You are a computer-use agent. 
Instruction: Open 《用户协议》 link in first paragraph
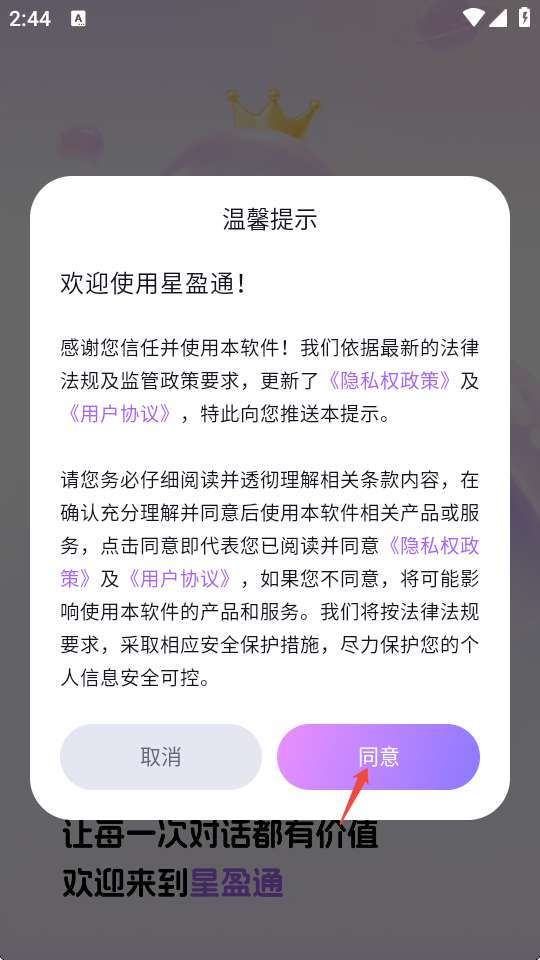point(121,414)
